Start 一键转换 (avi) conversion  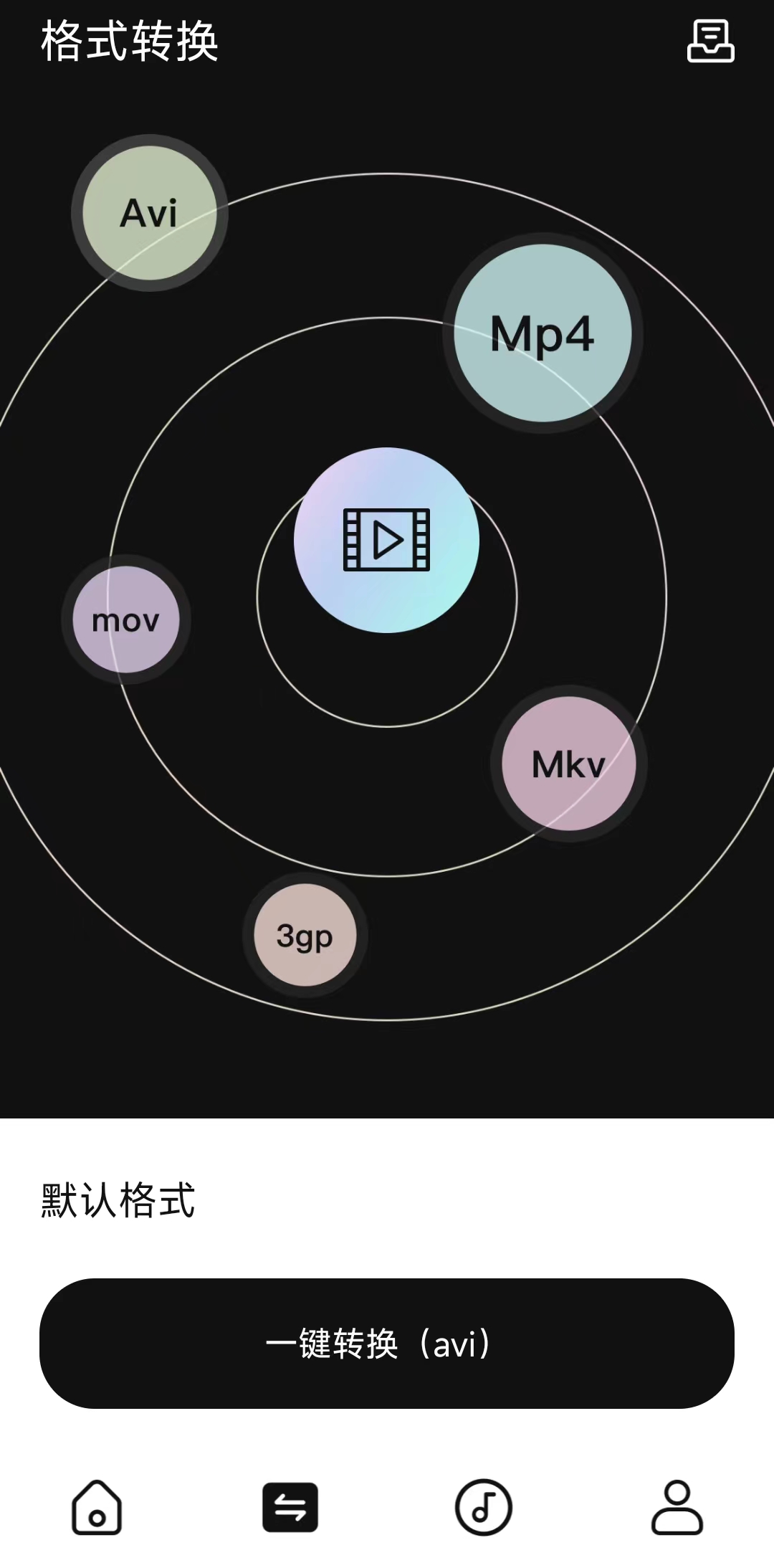pyautogui.click(x=387, y=1344)
